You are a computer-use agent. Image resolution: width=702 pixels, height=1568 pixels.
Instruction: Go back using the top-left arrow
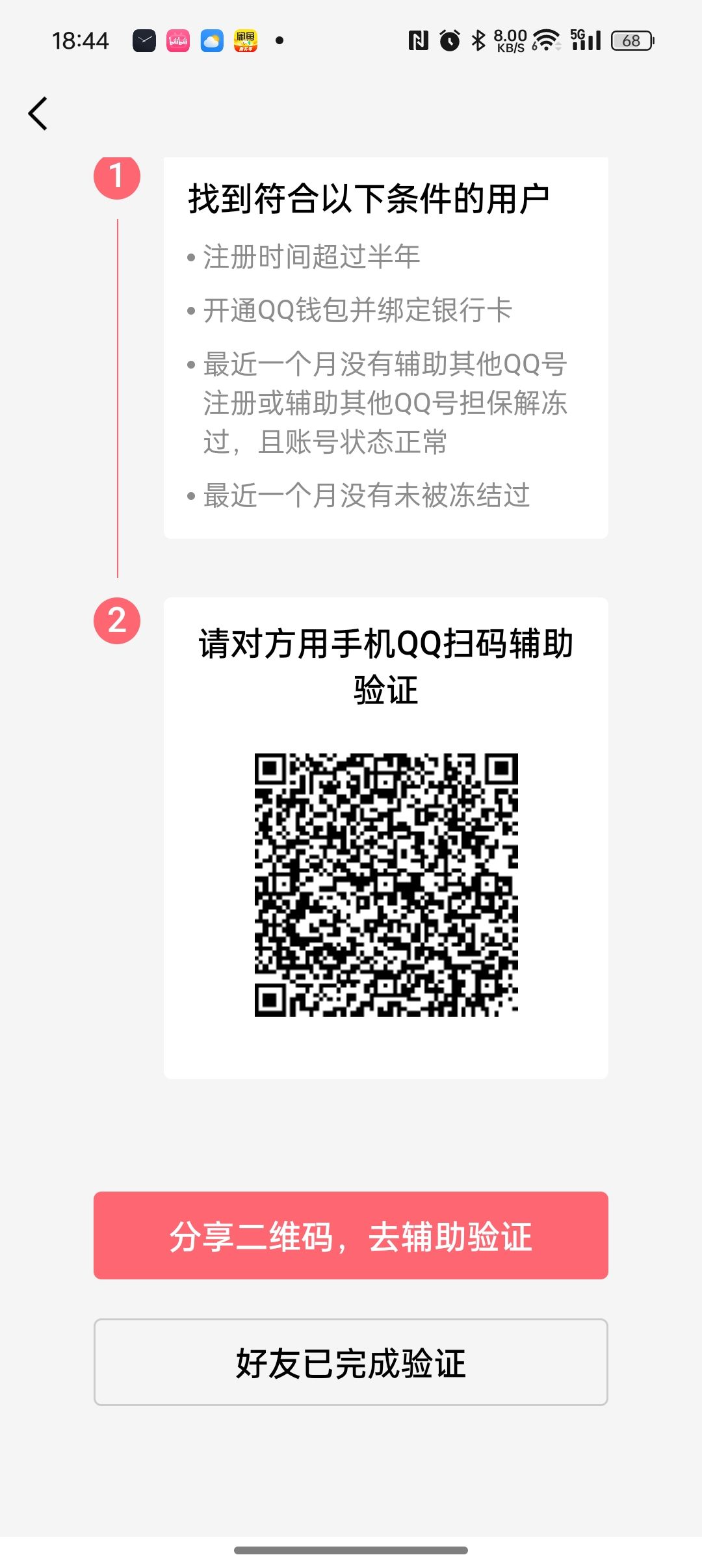38,114
